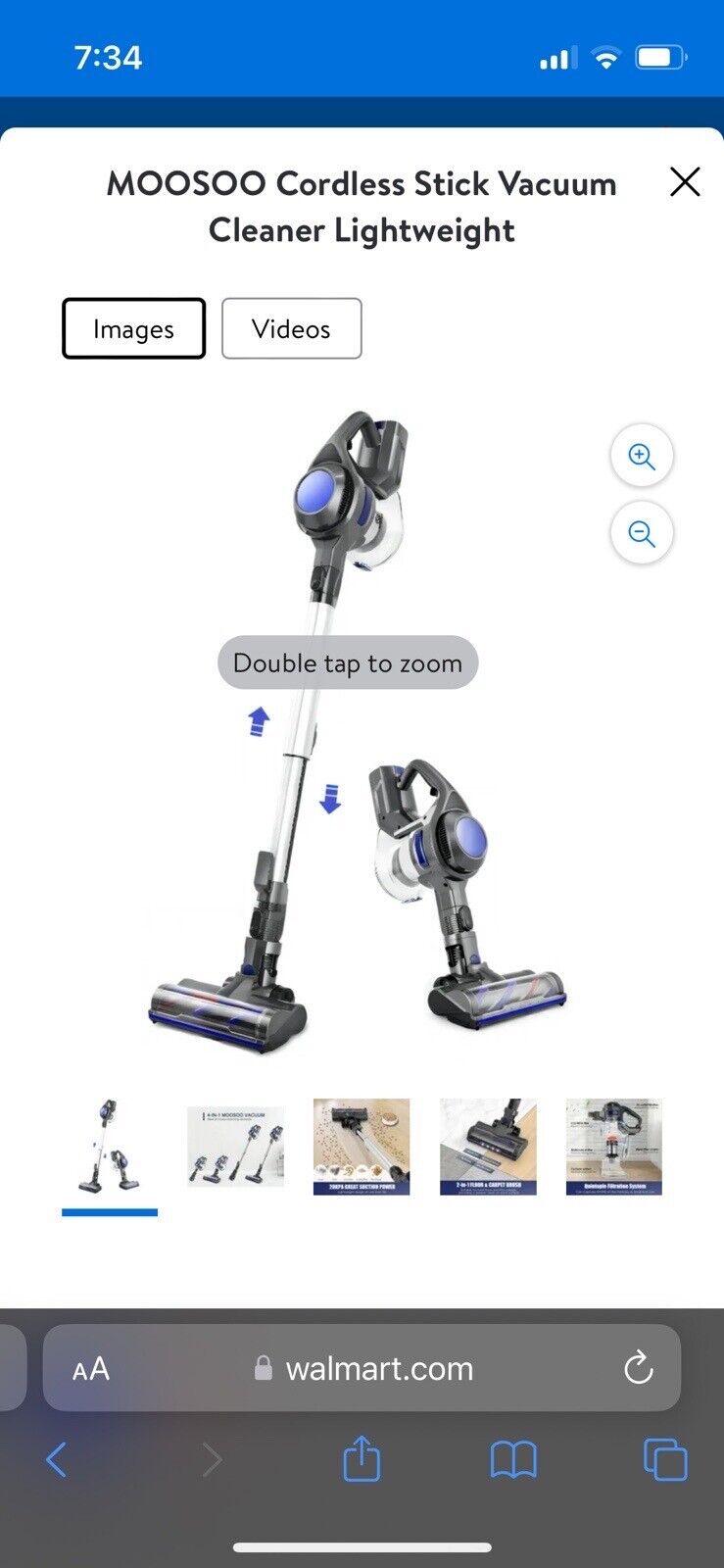Open Safari bookmarks

[512, 1460]
